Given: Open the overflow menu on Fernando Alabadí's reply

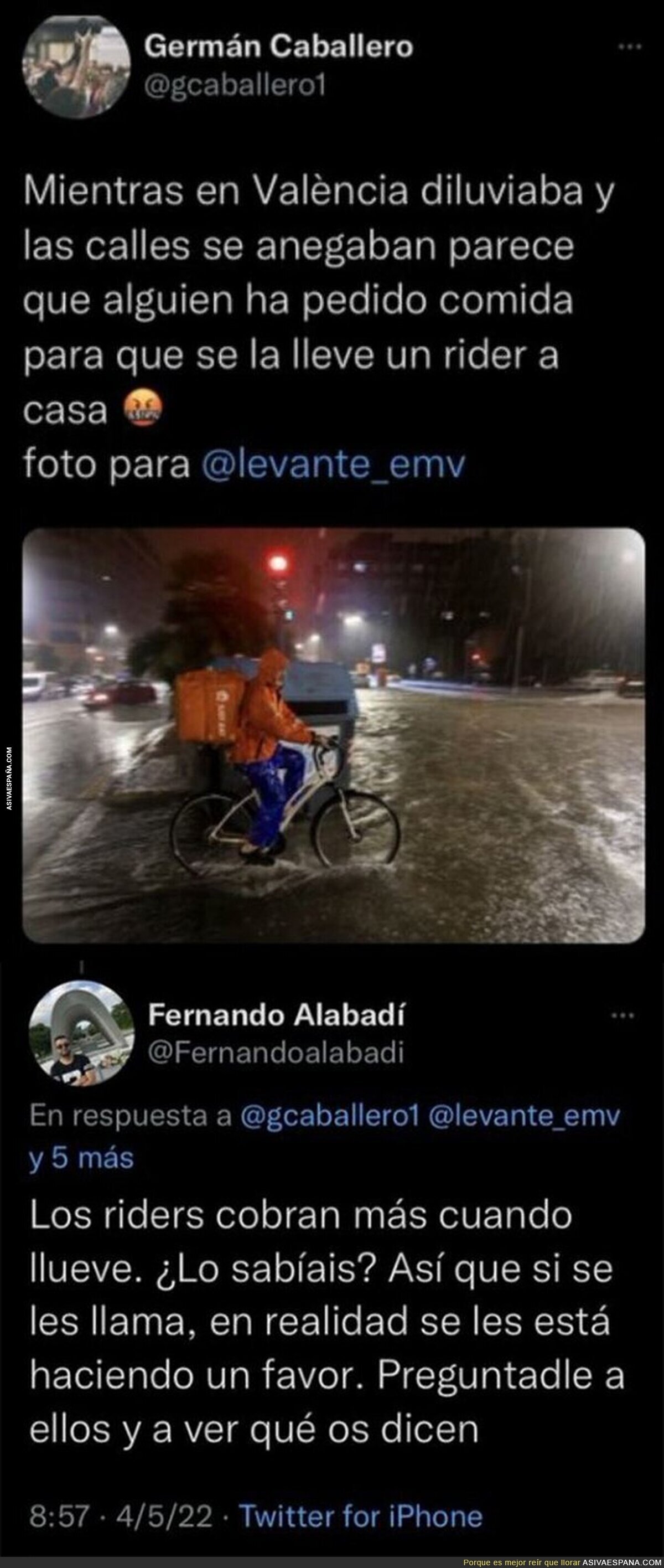Looking at the screenshot, I should pos(622,1015).
